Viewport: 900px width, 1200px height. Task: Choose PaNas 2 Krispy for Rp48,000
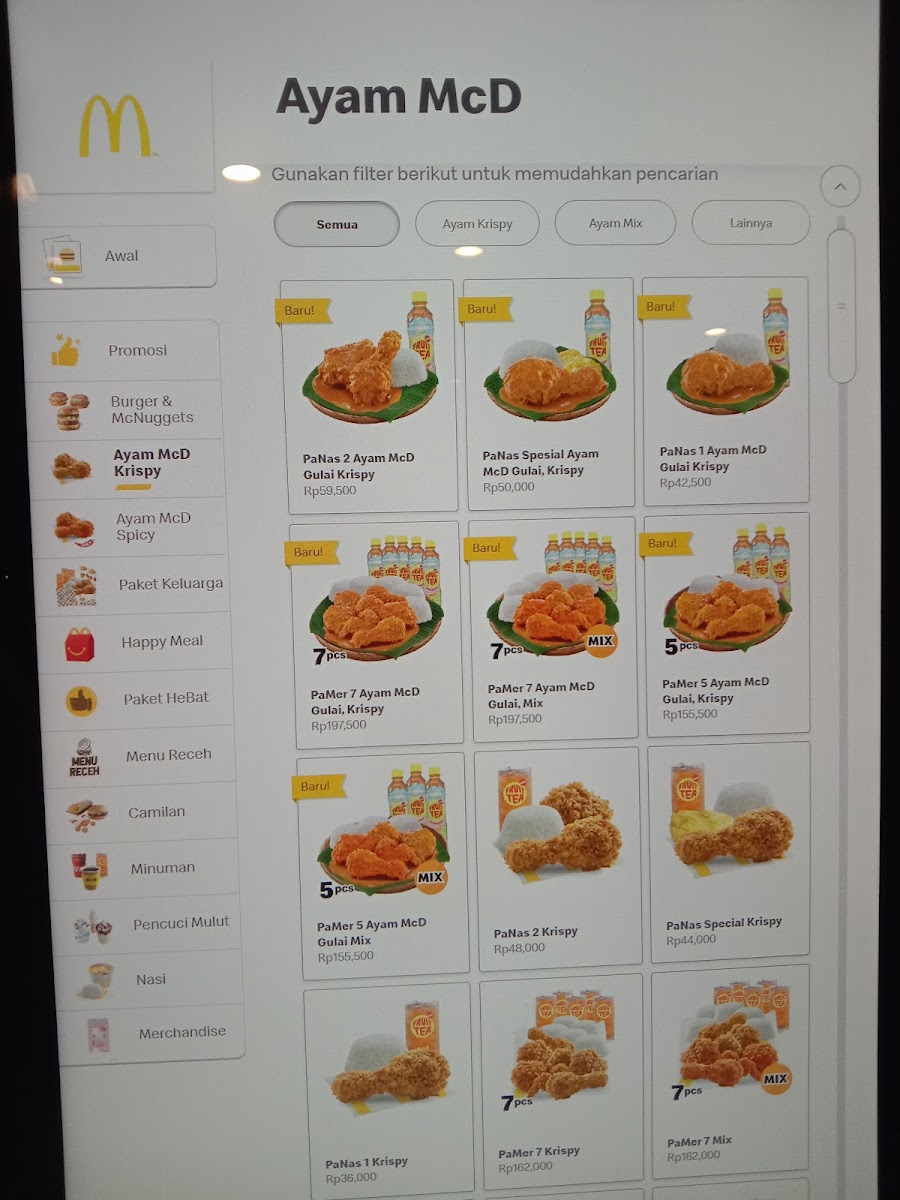[558, 858]
